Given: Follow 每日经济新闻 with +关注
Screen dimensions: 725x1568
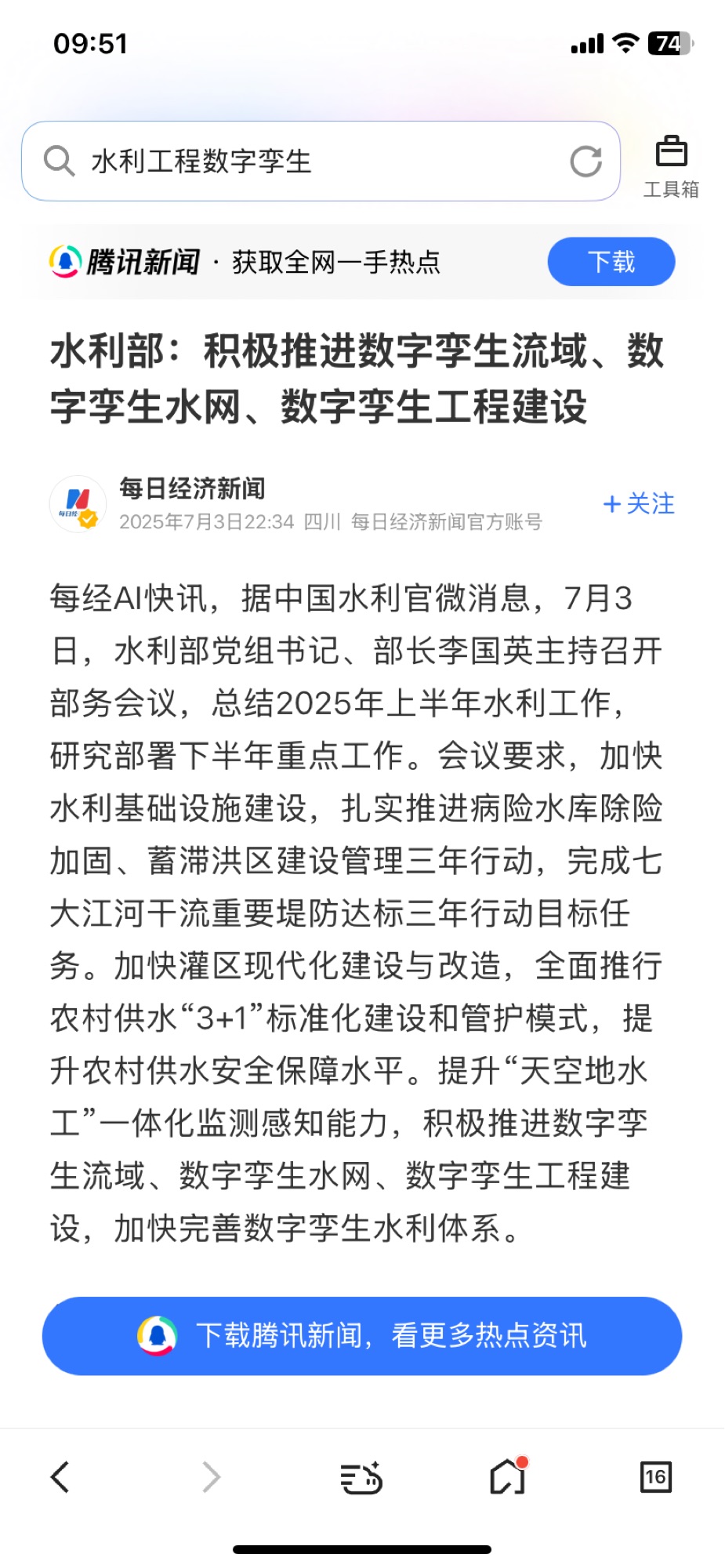Looking at the screenshot, I should click(639, 503).
